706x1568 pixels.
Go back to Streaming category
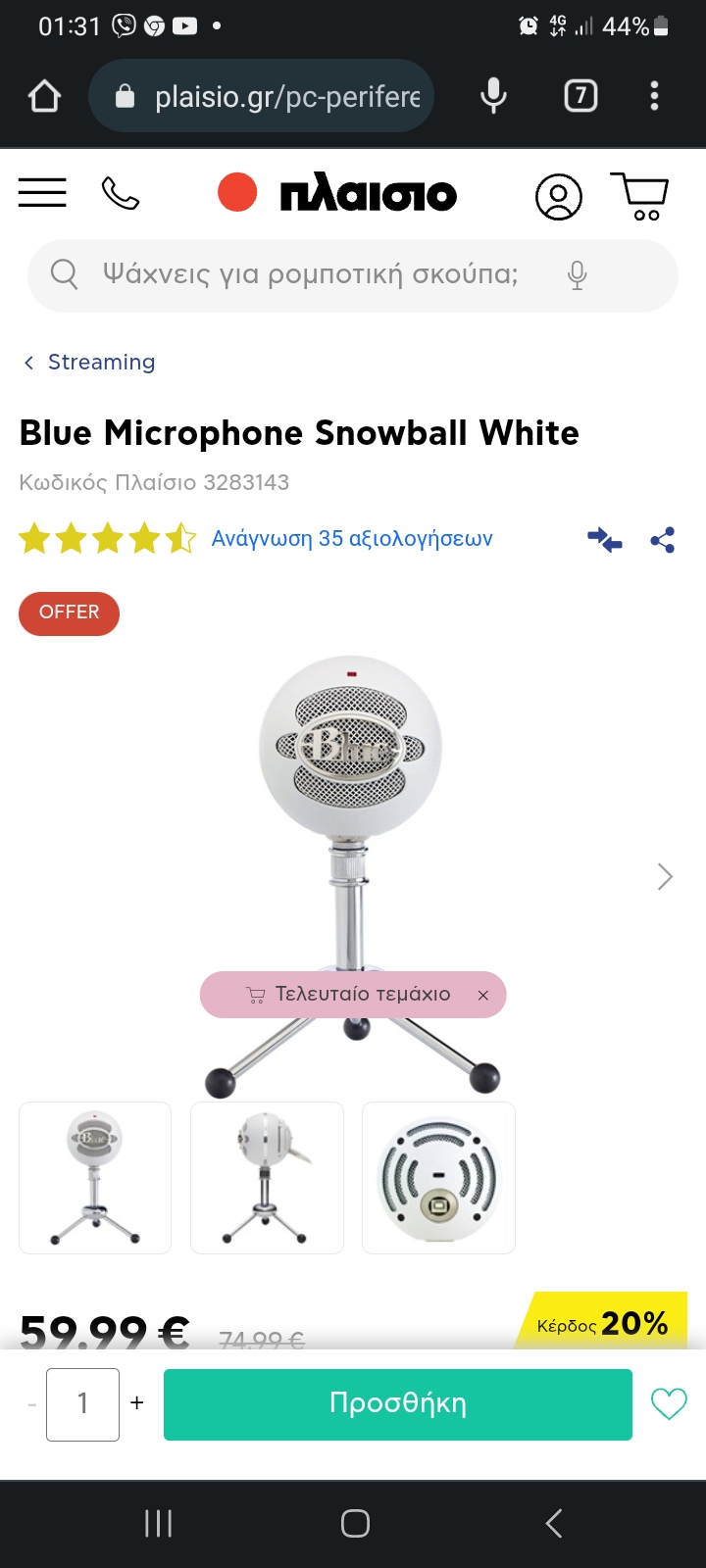89,363
